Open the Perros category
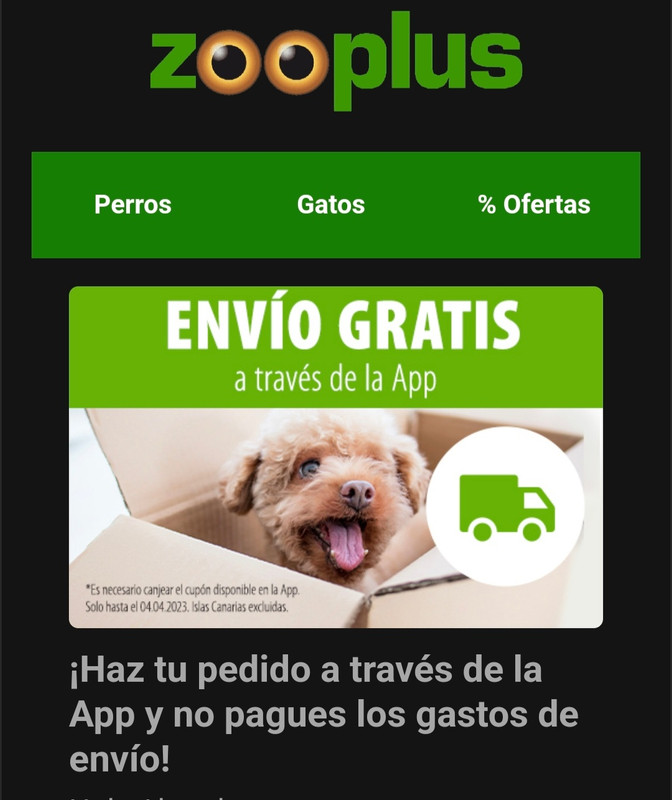The height and width of the screenshot is (800, 672). click(133, 205)
